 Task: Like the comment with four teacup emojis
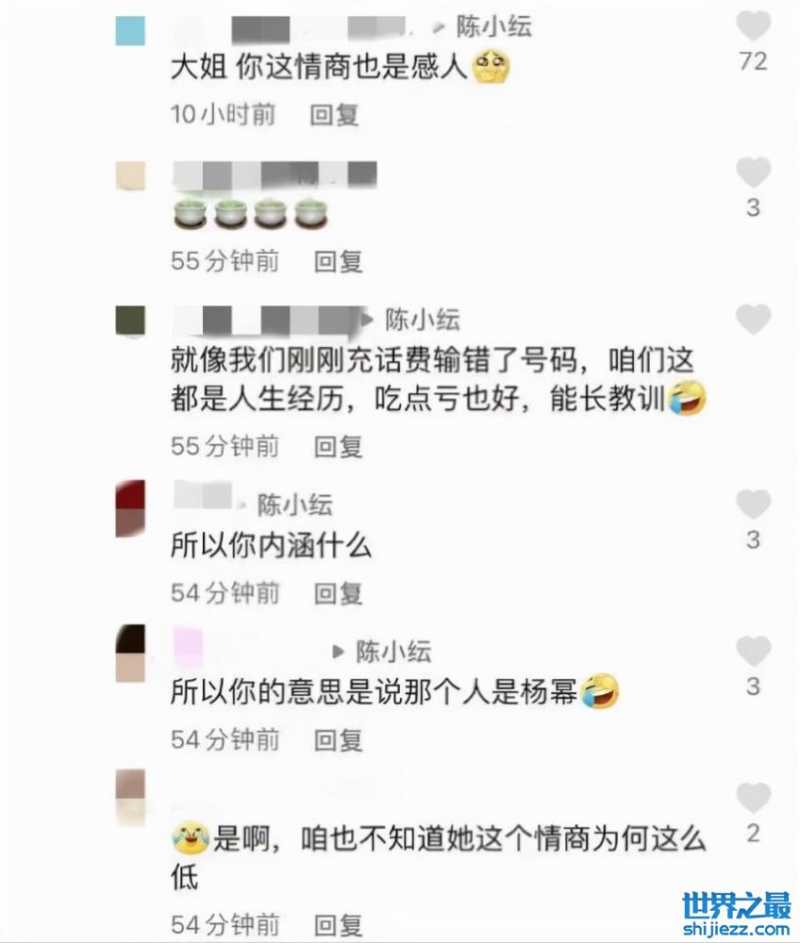point(753,172)
